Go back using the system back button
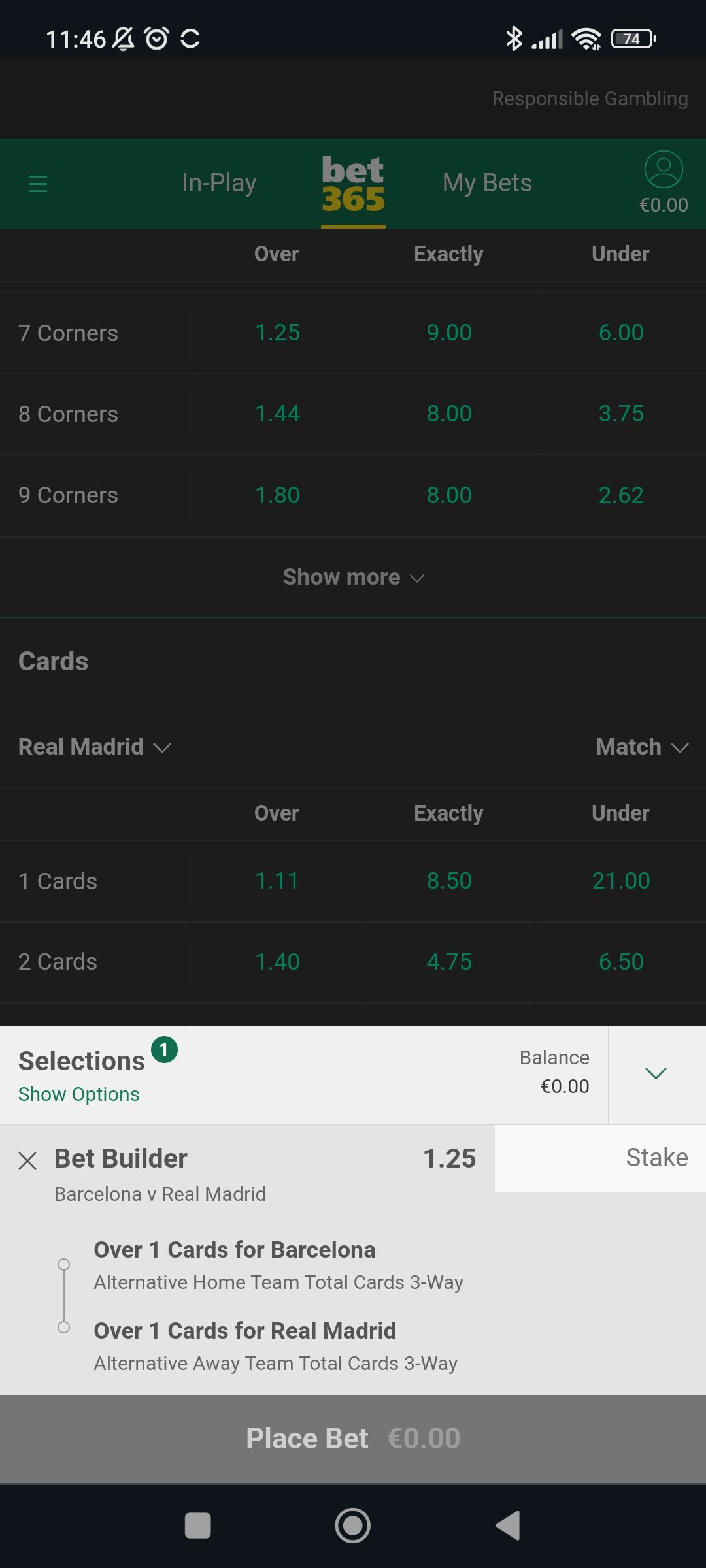 [x=508, y=1526]
